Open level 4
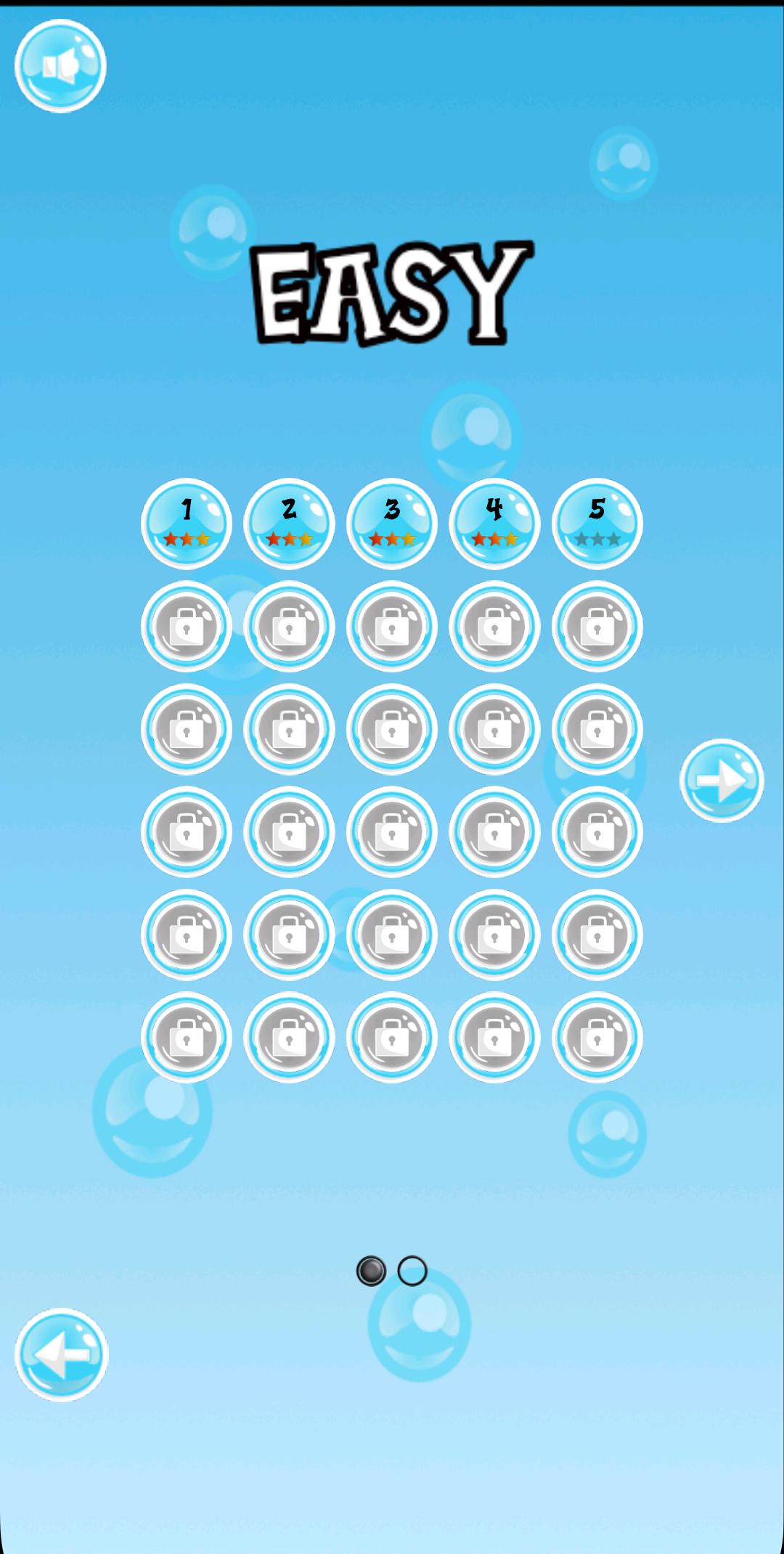This screenshot has height=1554, width=784. pyautogui.click(x=494, y=524)
